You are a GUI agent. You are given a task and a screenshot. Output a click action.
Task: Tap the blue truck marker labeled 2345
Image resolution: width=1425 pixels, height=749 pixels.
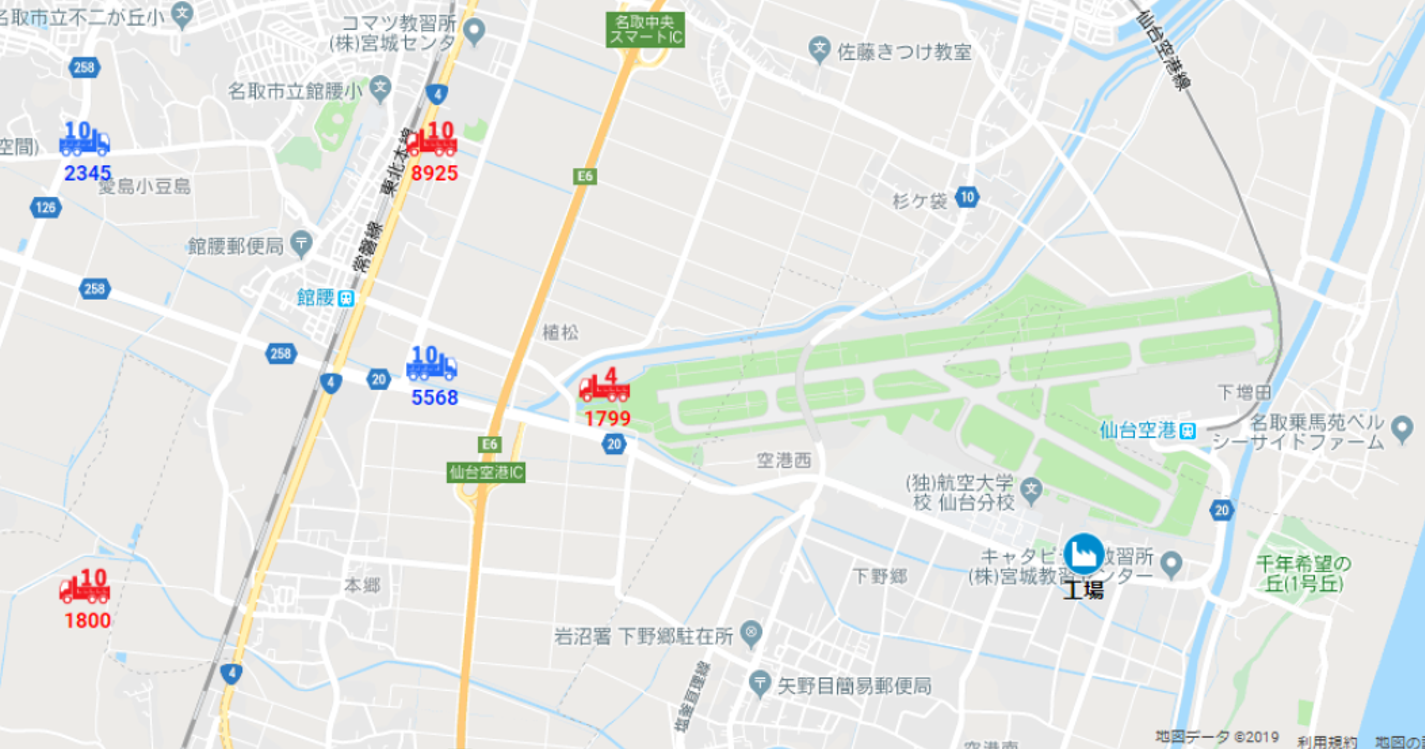(x=85, y=144)
